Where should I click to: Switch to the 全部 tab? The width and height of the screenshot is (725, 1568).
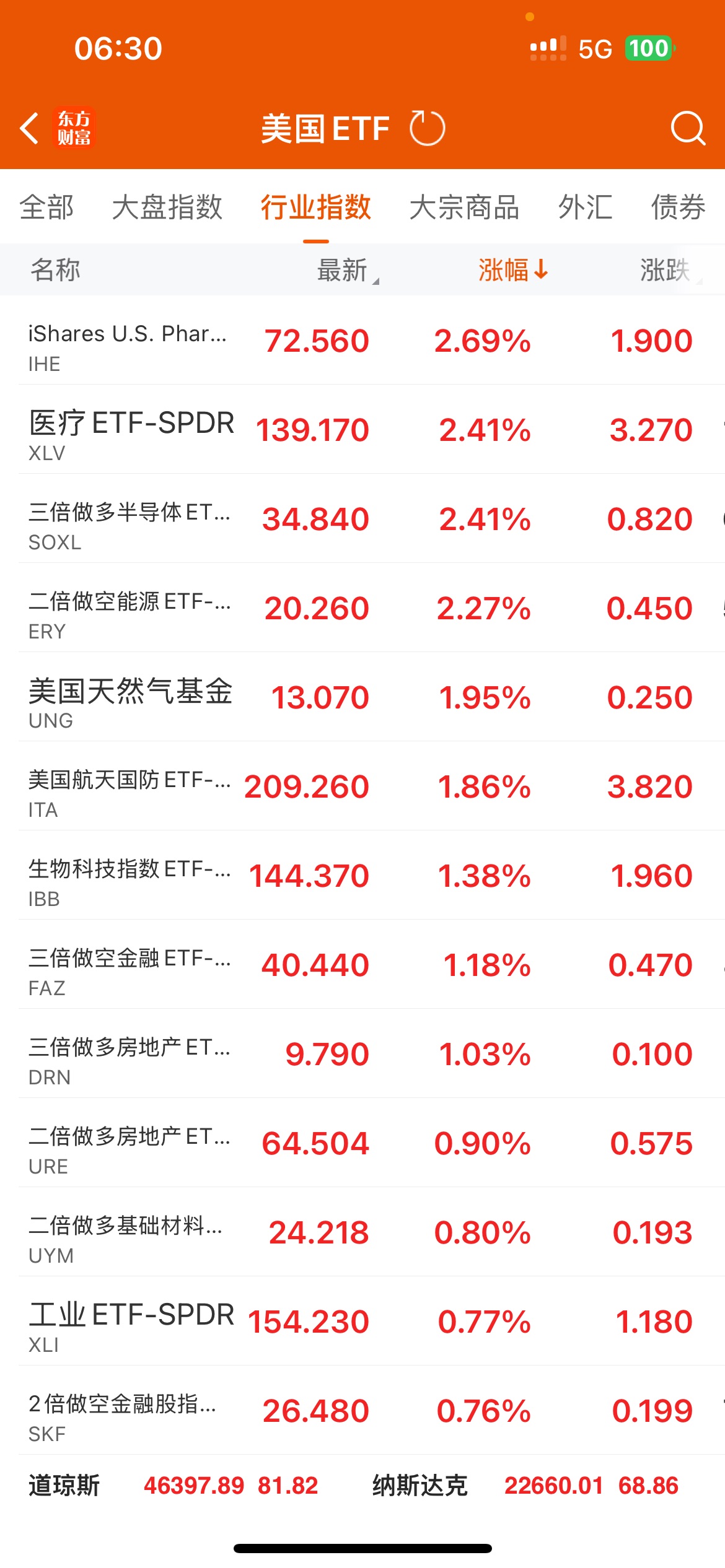coord(46,207)
